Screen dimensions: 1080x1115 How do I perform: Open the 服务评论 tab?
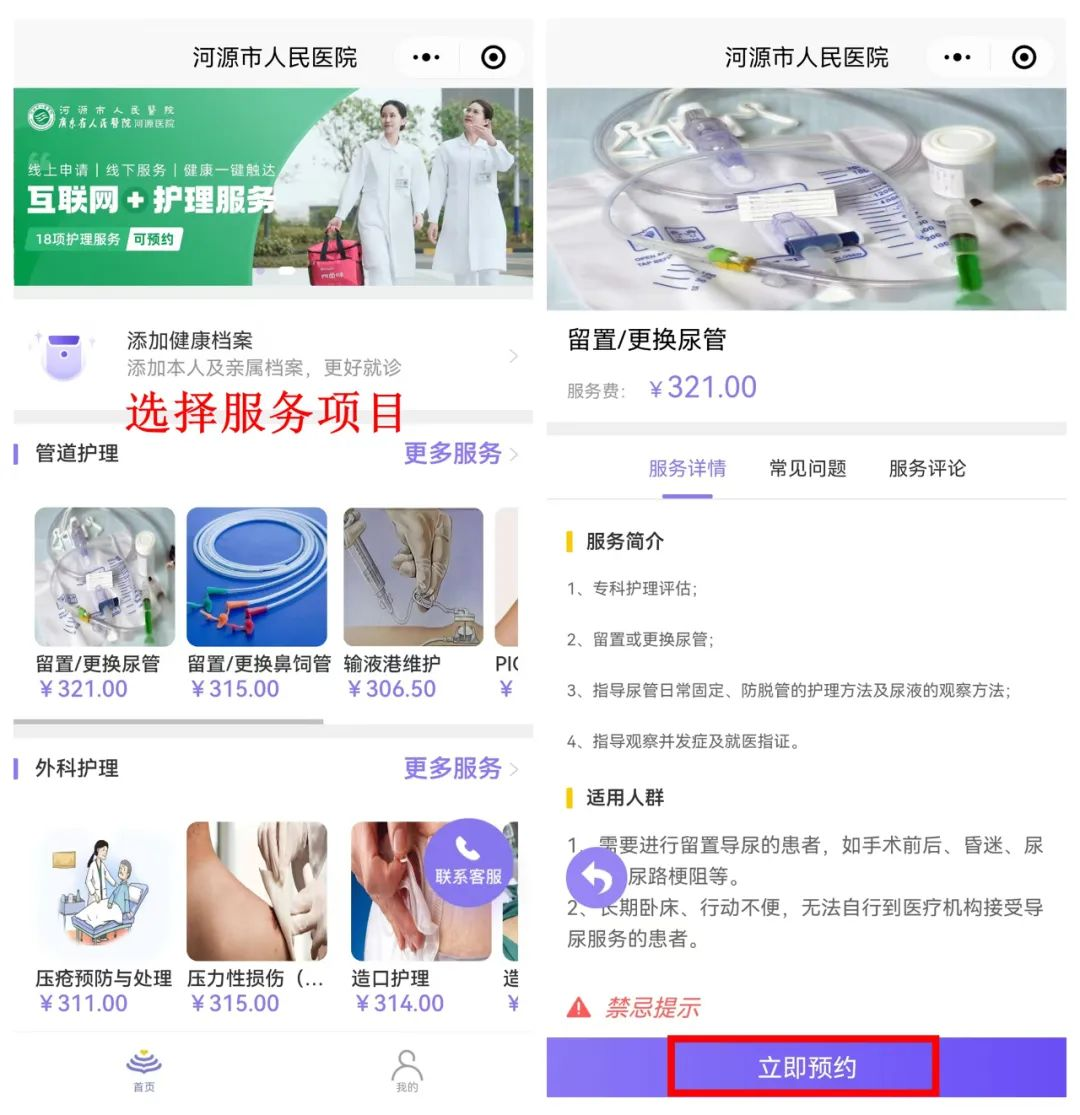point(927,469)
